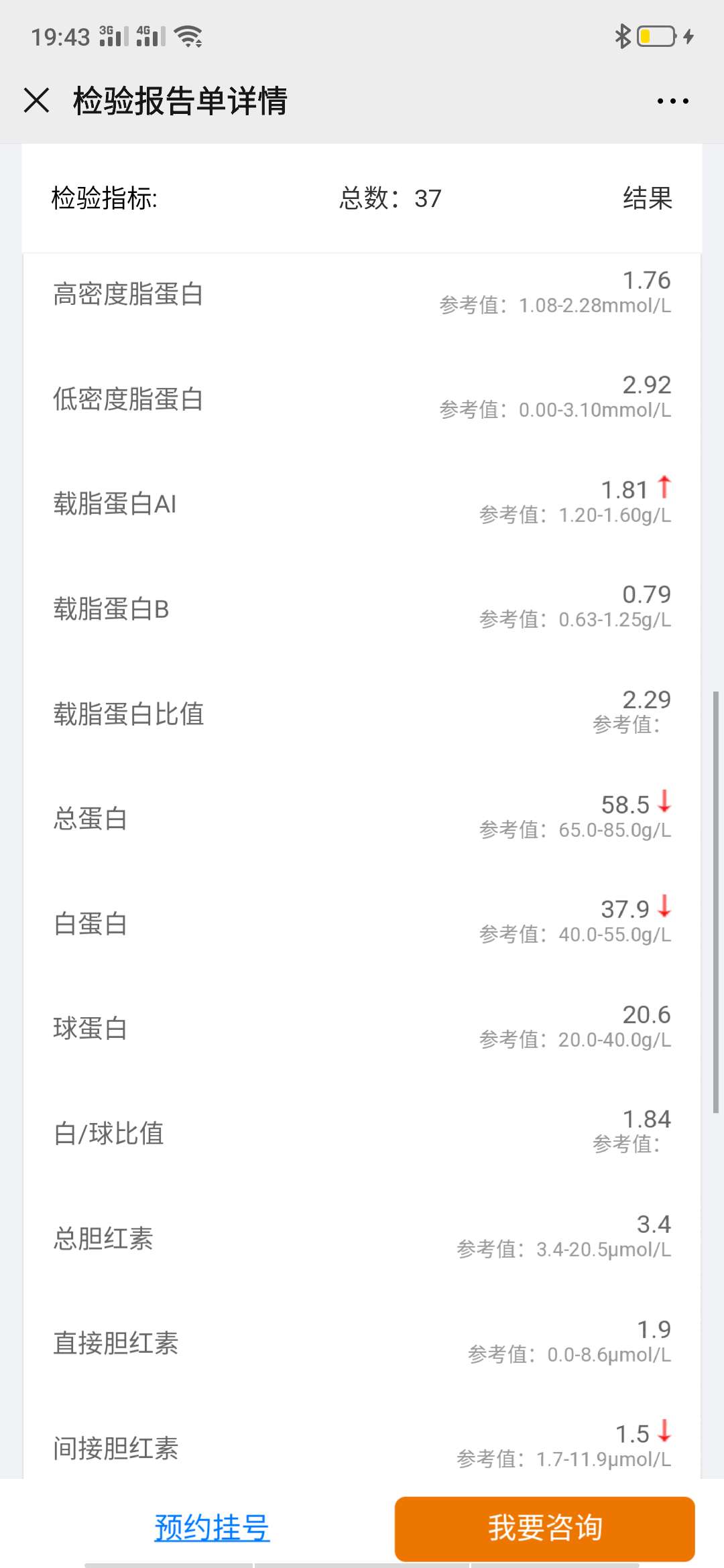
Task: Tap the 总数 37 count label
Action: [x=389, y=199]
